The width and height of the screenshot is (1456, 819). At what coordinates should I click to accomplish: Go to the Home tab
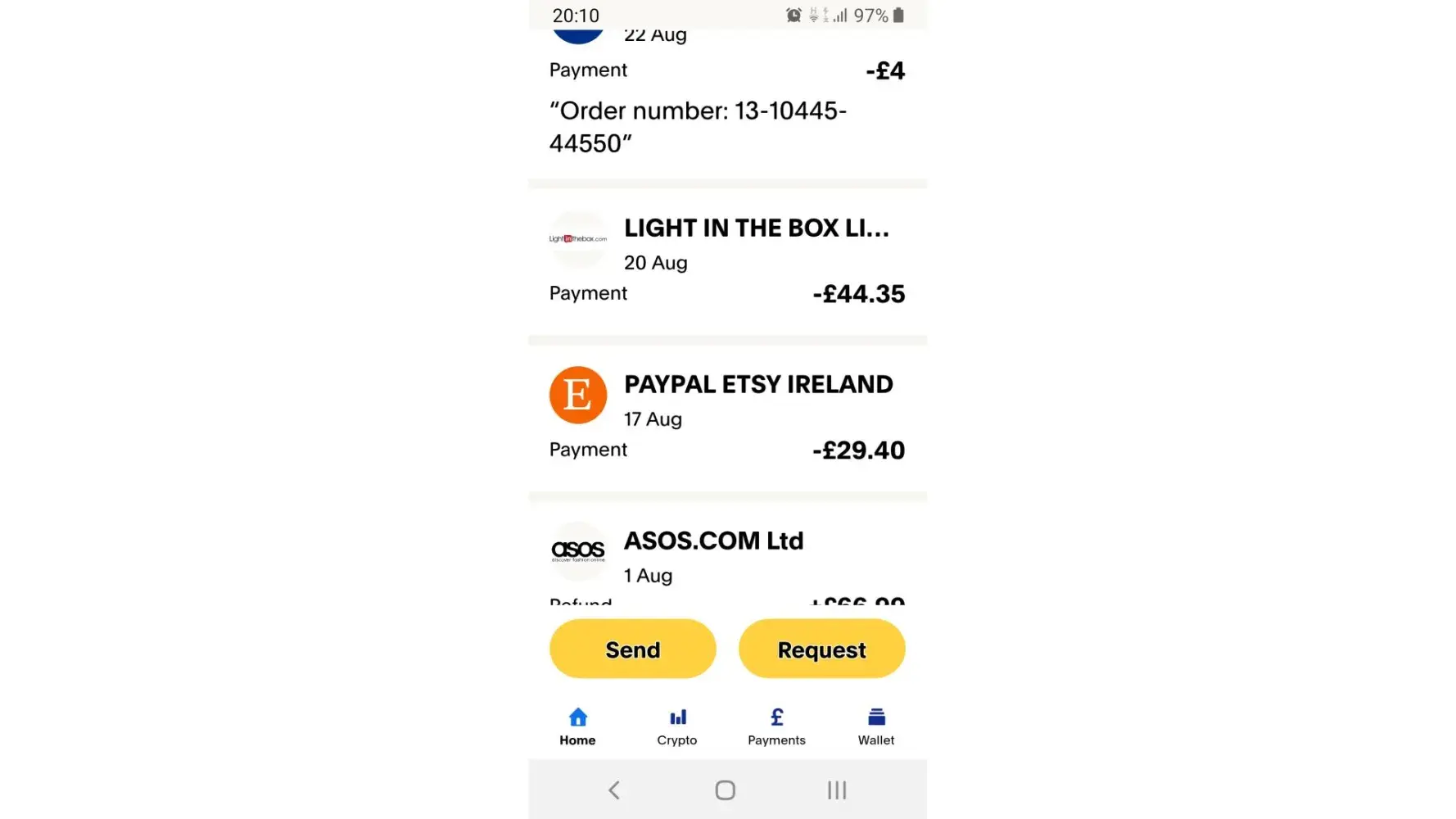[577, 726]
